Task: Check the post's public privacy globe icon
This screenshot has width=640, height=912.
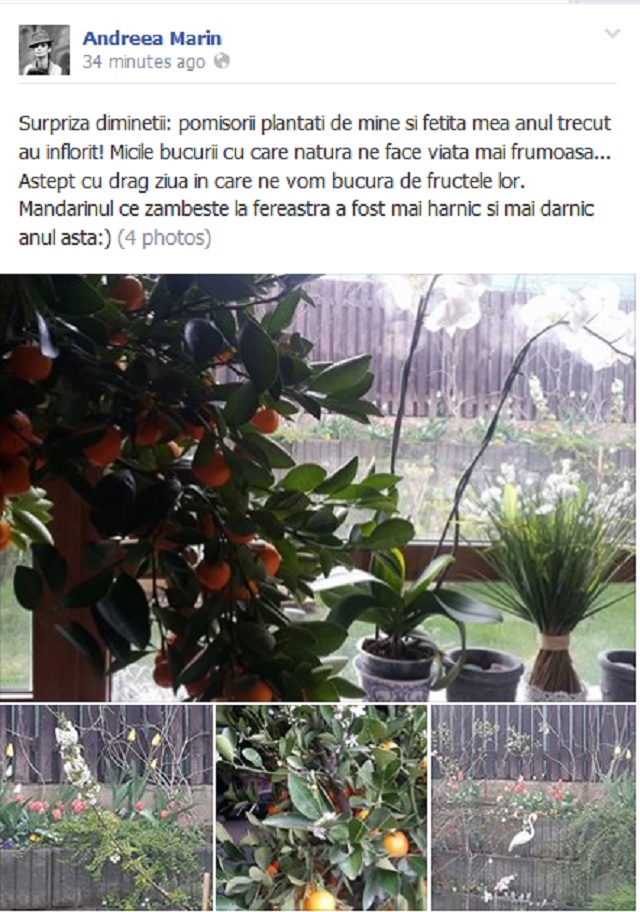Action: [x=221, y=61]
